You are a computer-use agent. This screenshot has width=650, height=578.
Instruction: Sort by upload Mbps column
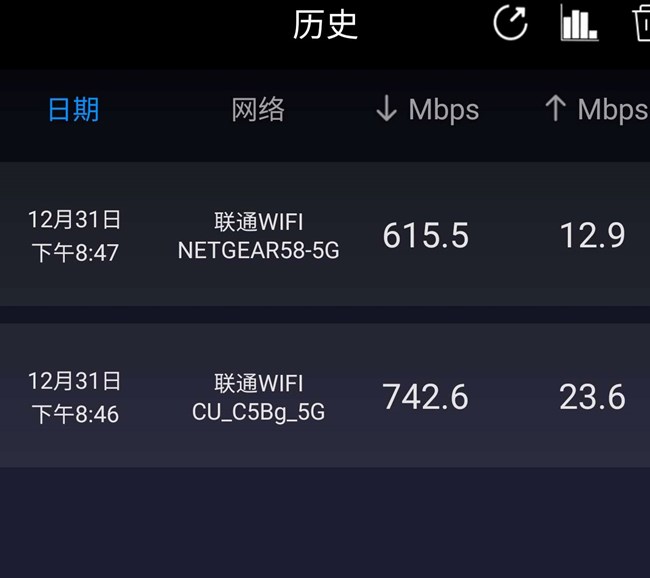[x=596, y=109]
